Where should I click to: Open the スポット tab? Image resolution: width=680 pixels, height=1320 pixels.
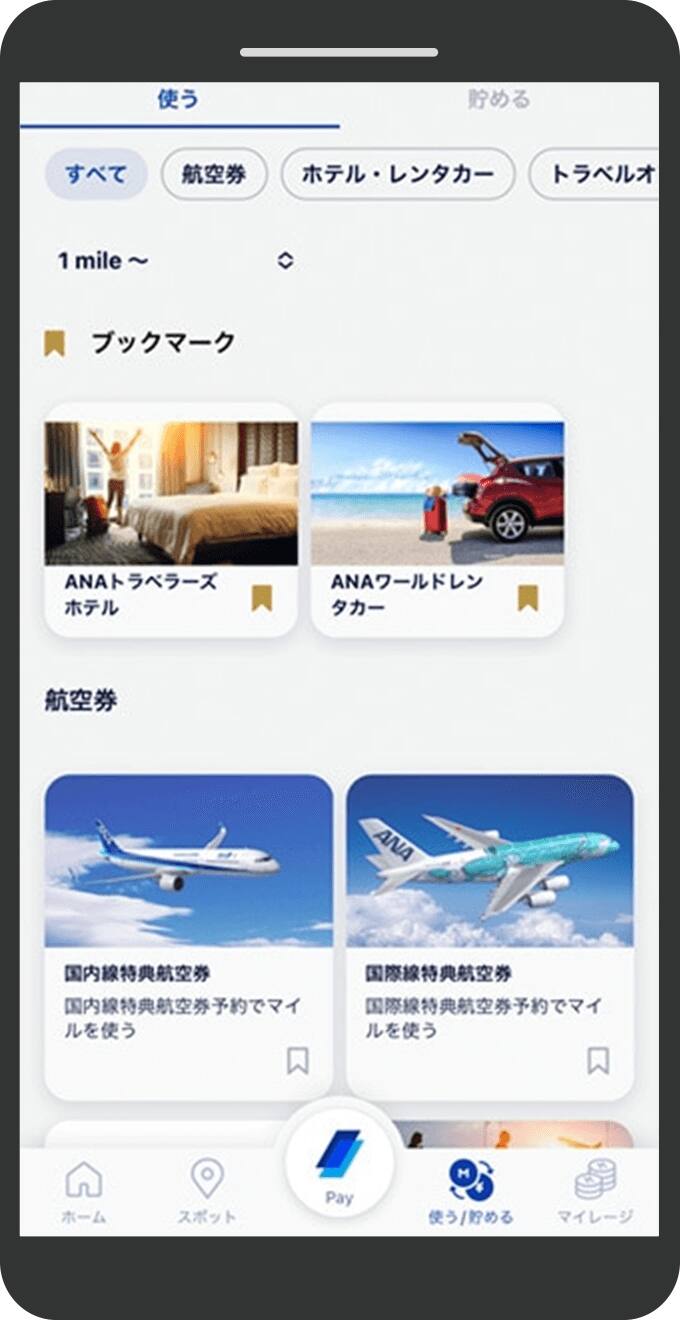(x=207, y=1192)
